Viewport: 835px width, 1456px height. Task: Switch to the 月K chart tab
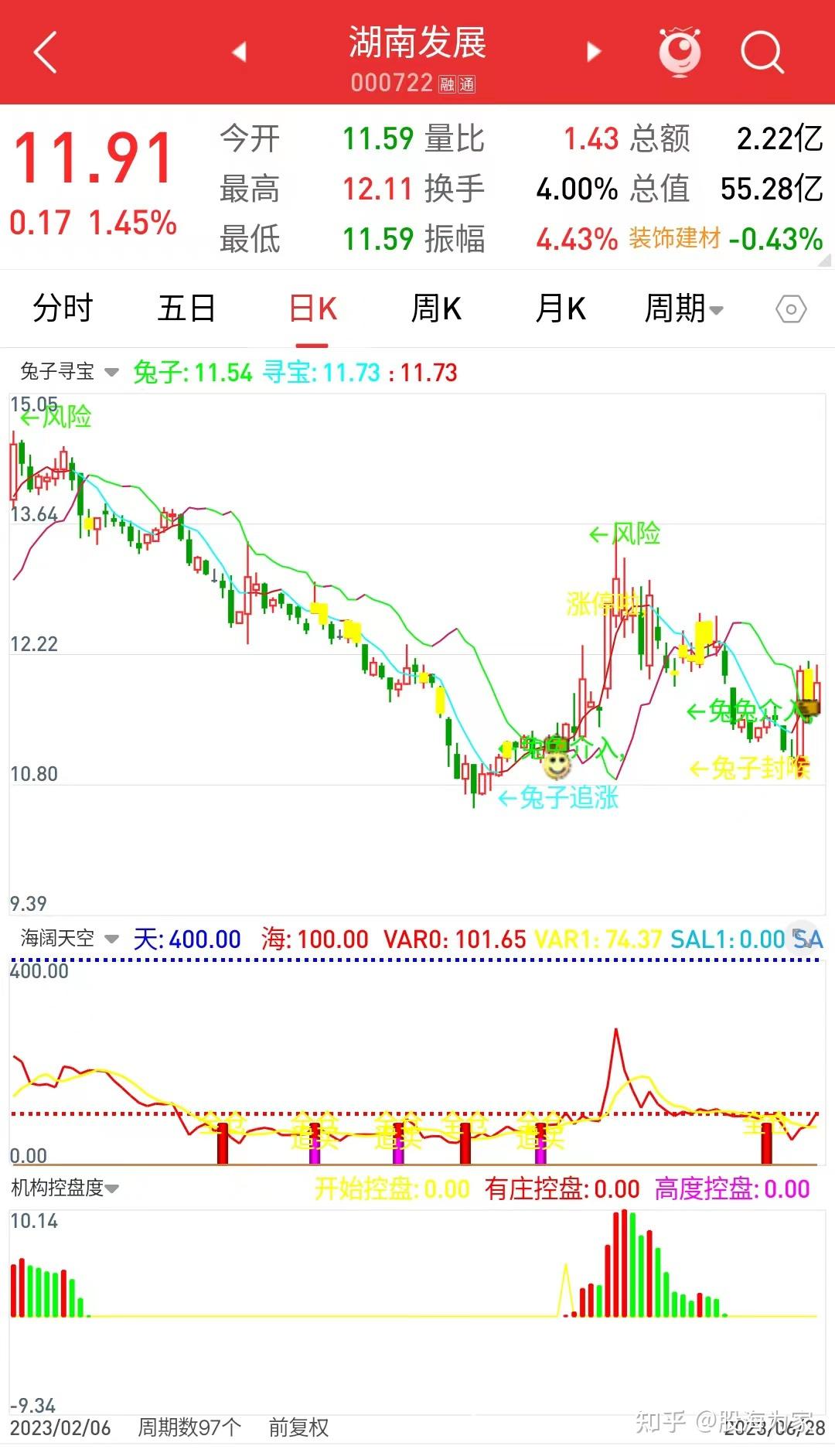tap(561, 309)
